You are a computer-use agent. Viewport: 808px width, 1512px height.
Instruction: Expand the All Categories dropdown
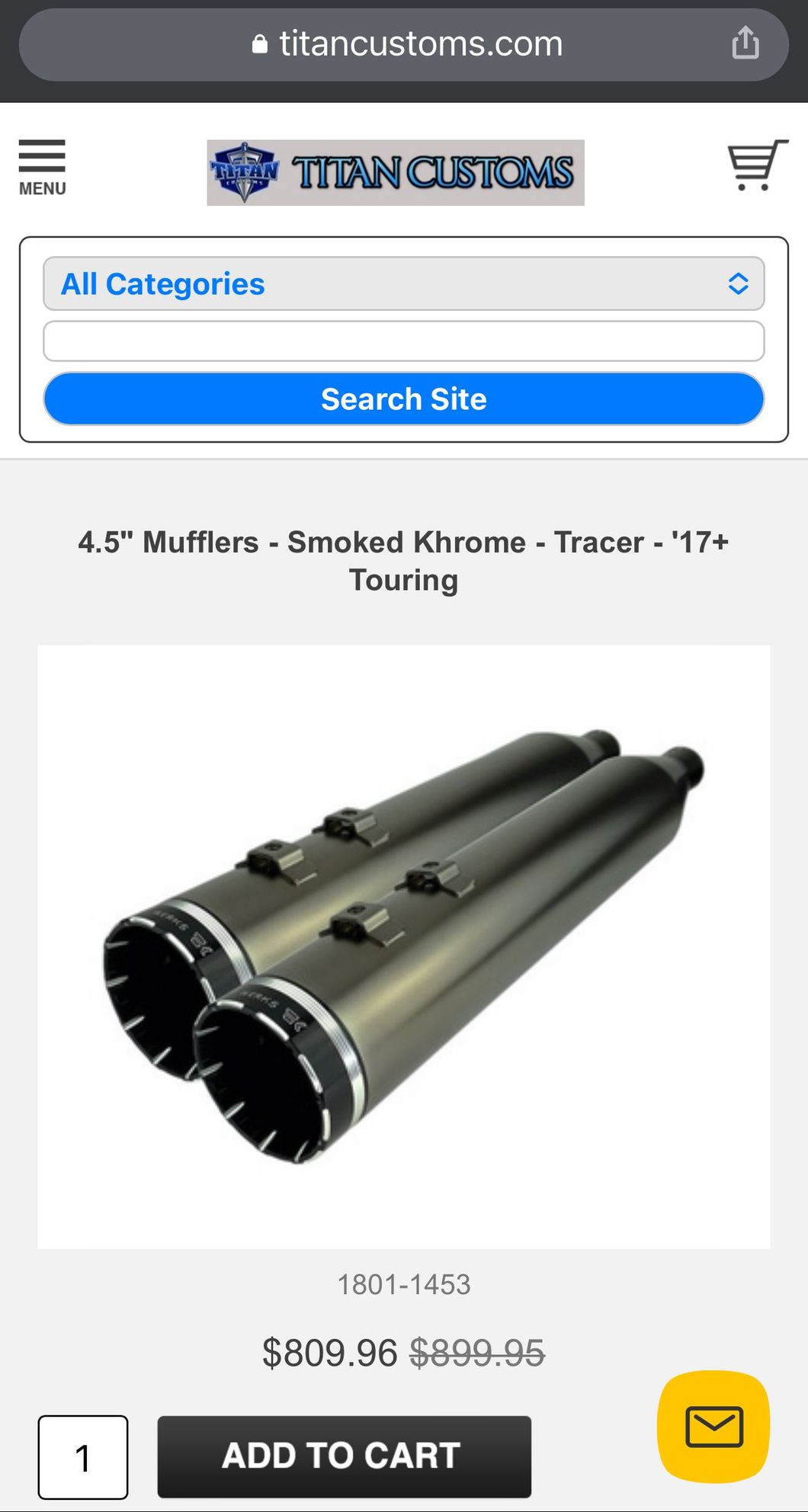[404, 283]
